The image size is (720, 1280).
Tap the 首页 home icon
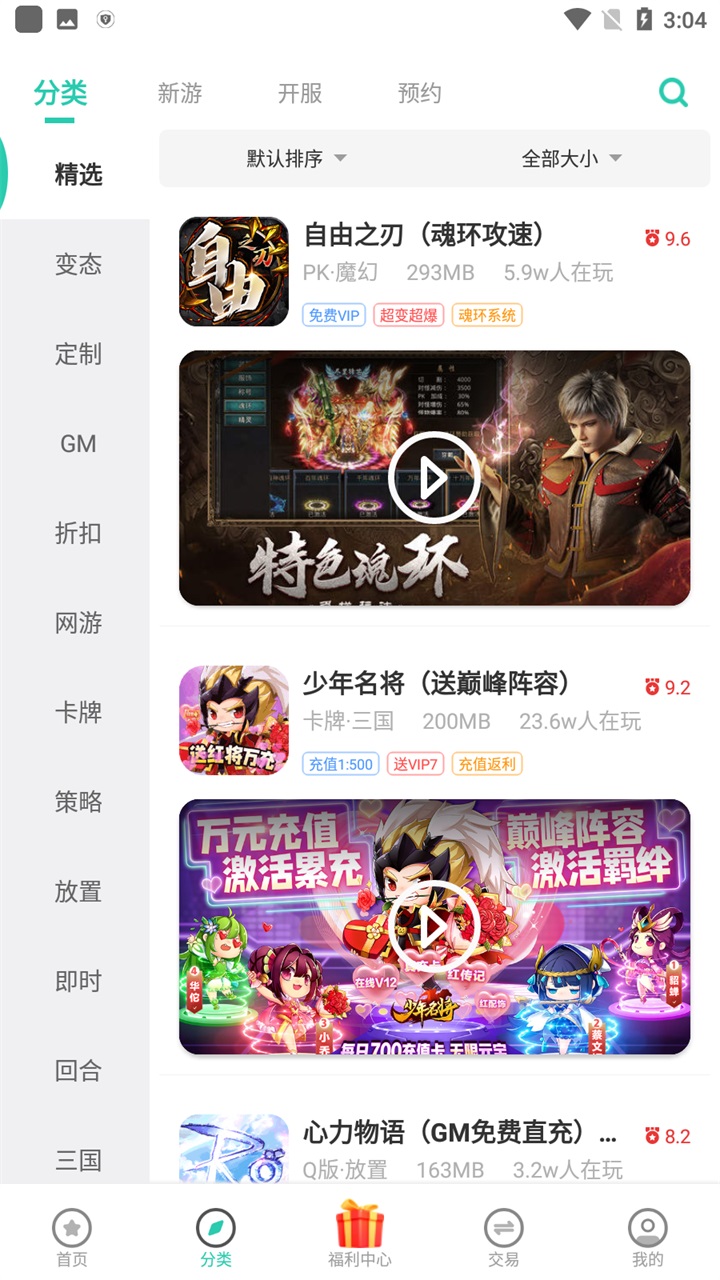(x=72, y=1229)
